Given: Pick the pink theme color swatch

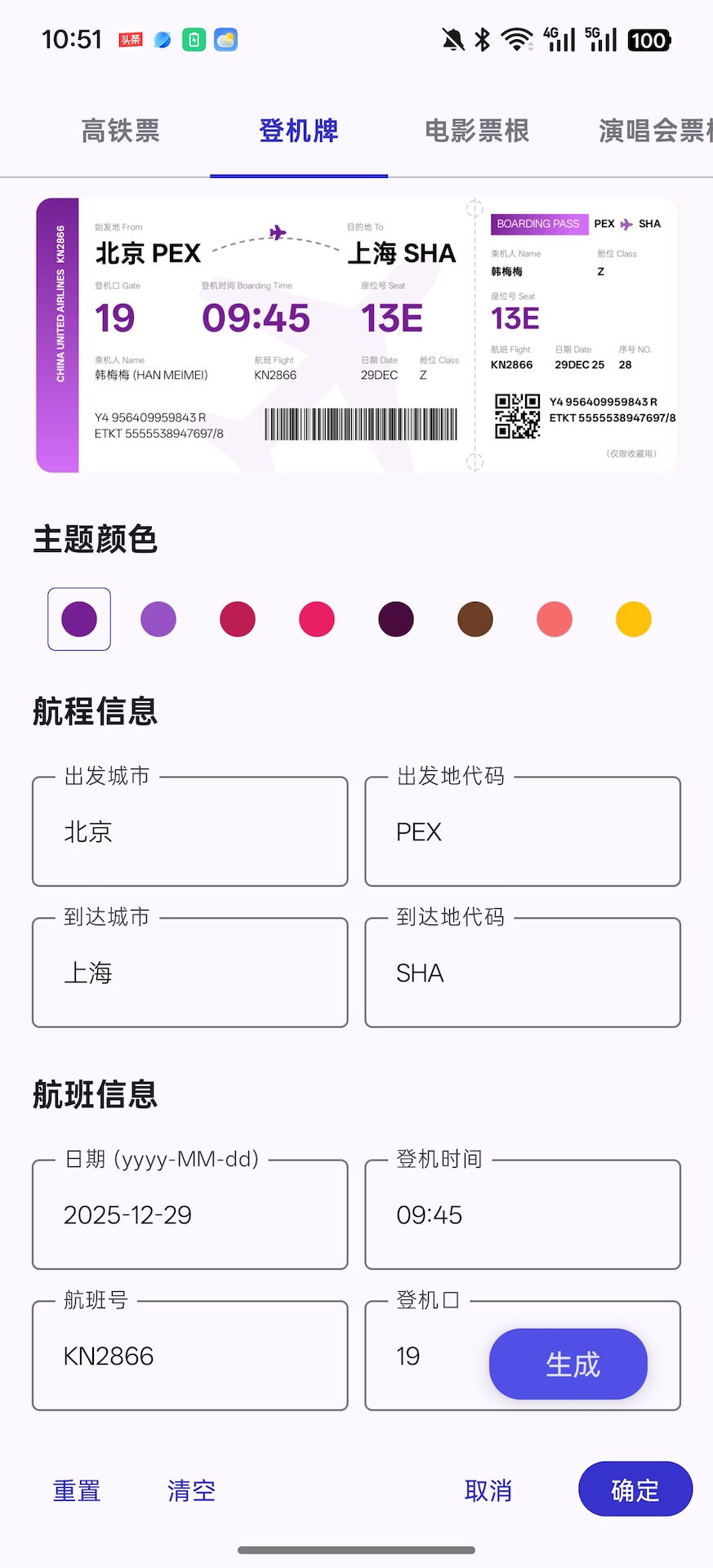Looking at the screenshot, I should point(316,618).
